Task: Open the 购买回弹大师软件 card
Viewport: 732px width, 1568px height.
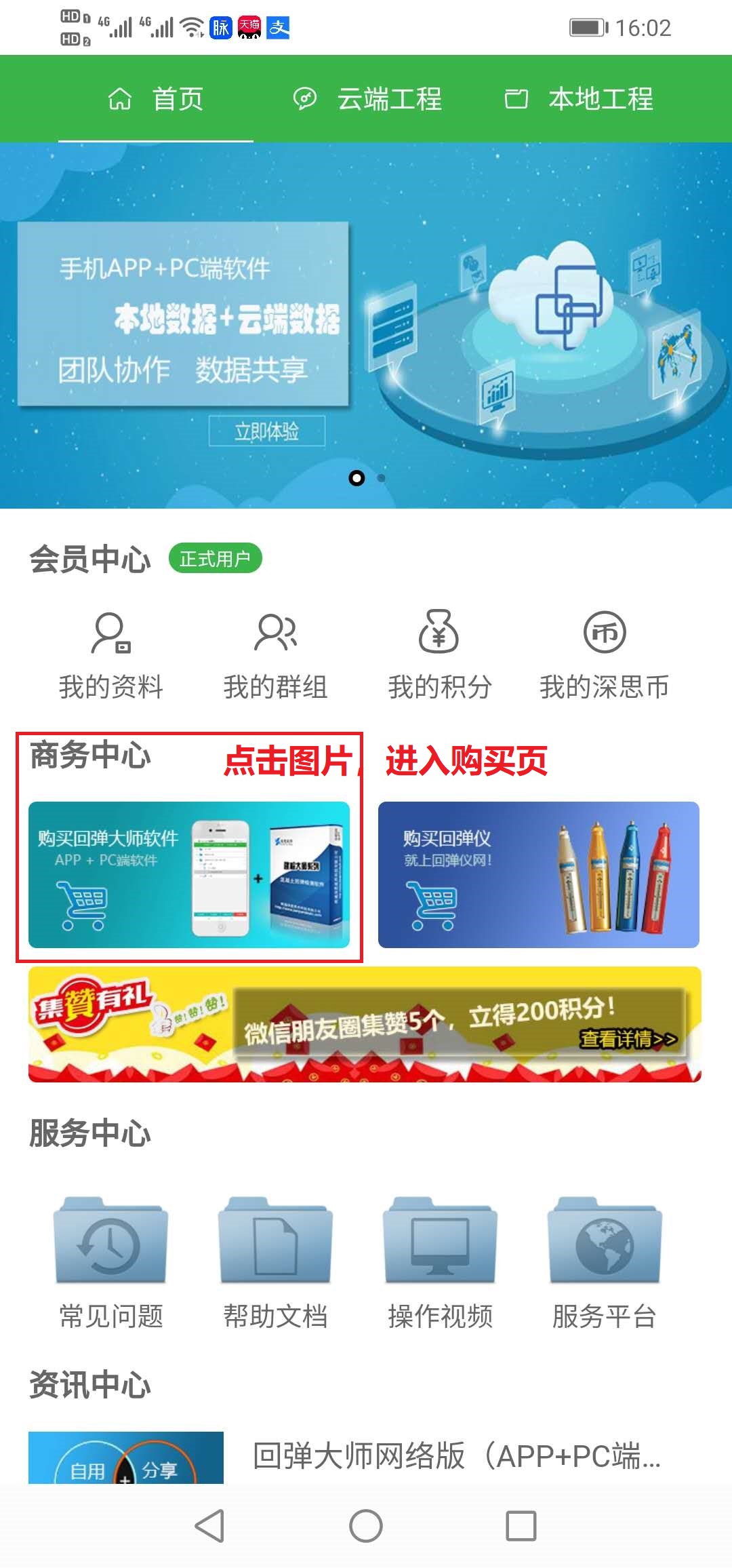Action: [189, 875]
